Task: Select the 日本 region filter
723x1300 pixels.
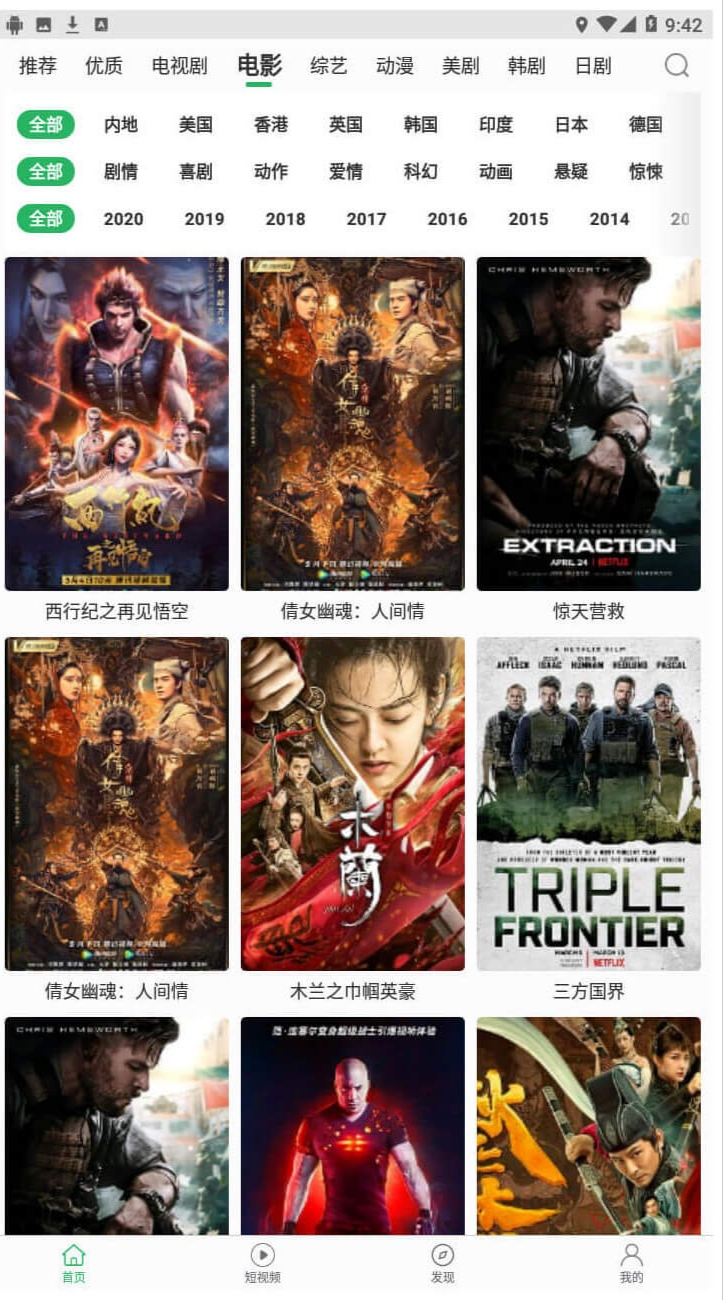Action: [571, 125]
